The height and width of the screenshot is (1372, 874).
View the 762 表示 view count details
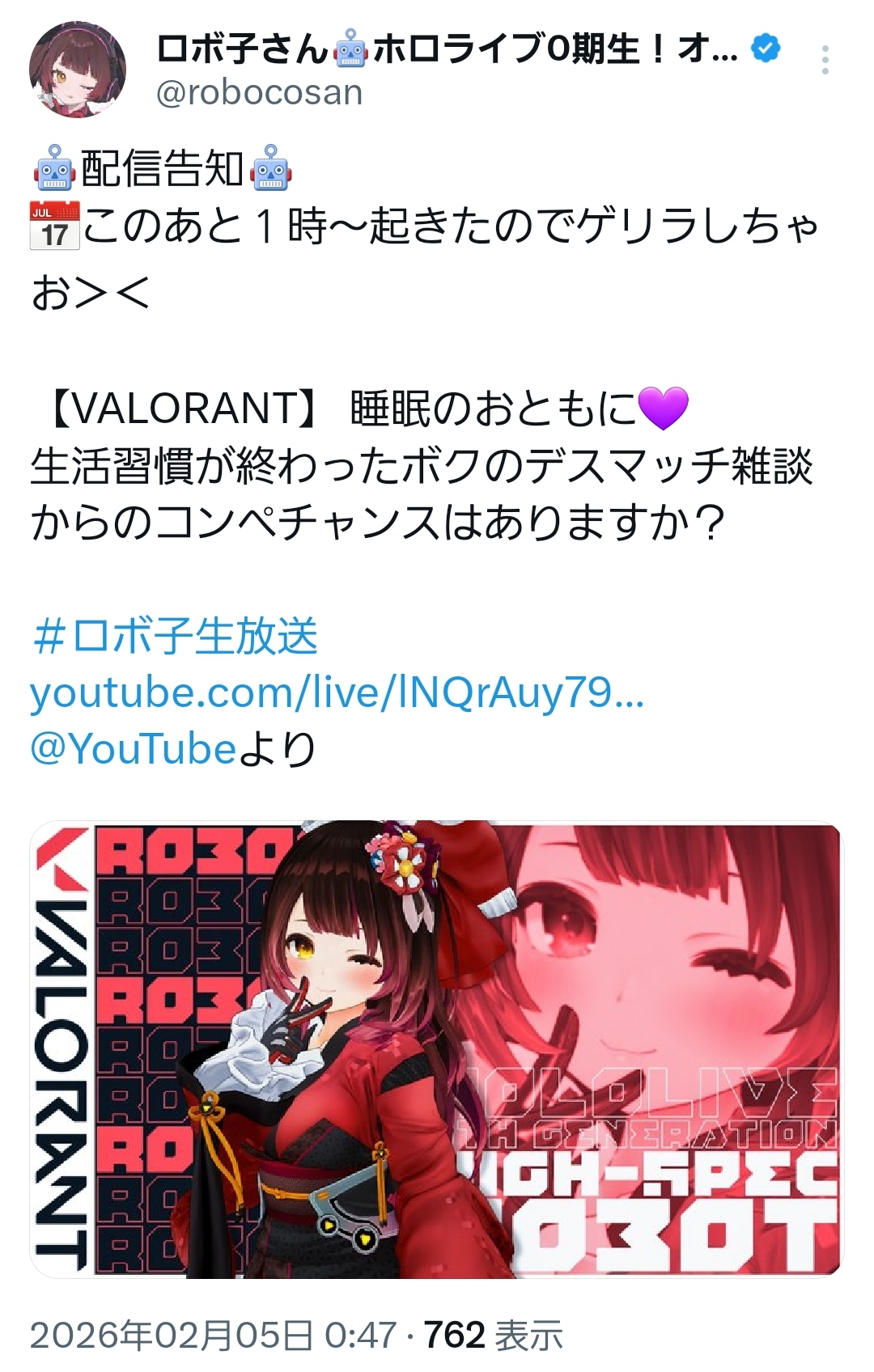[x=493, y=1335]
